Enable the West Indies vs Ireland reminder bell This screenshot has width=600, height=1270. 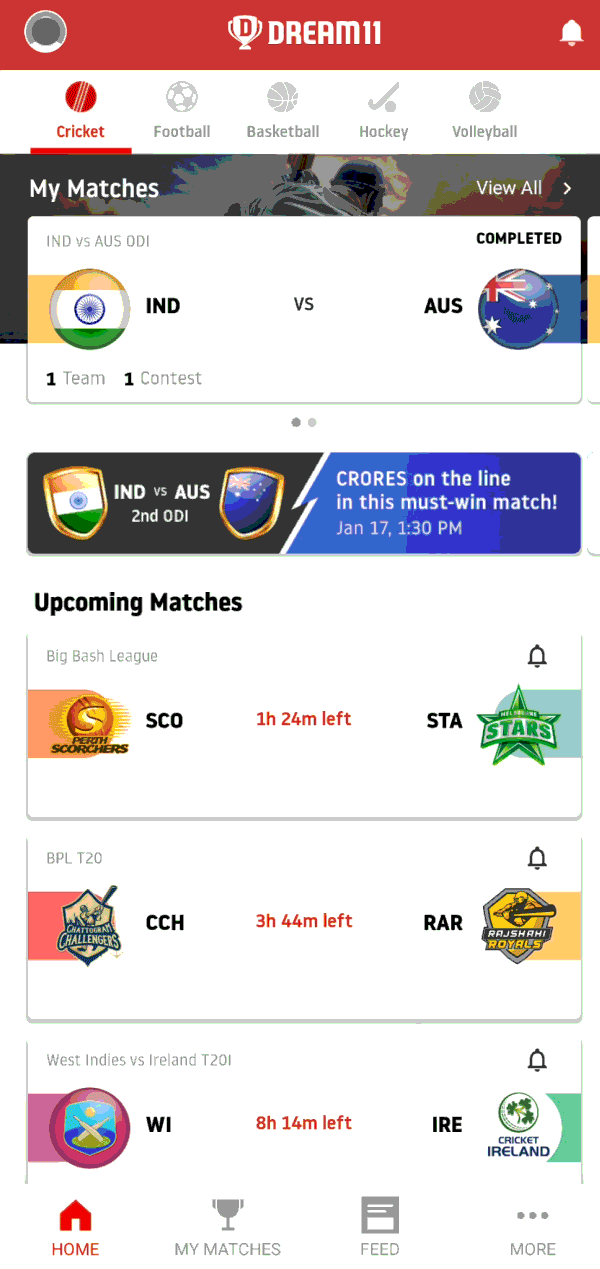click(x=537, y=1061)
